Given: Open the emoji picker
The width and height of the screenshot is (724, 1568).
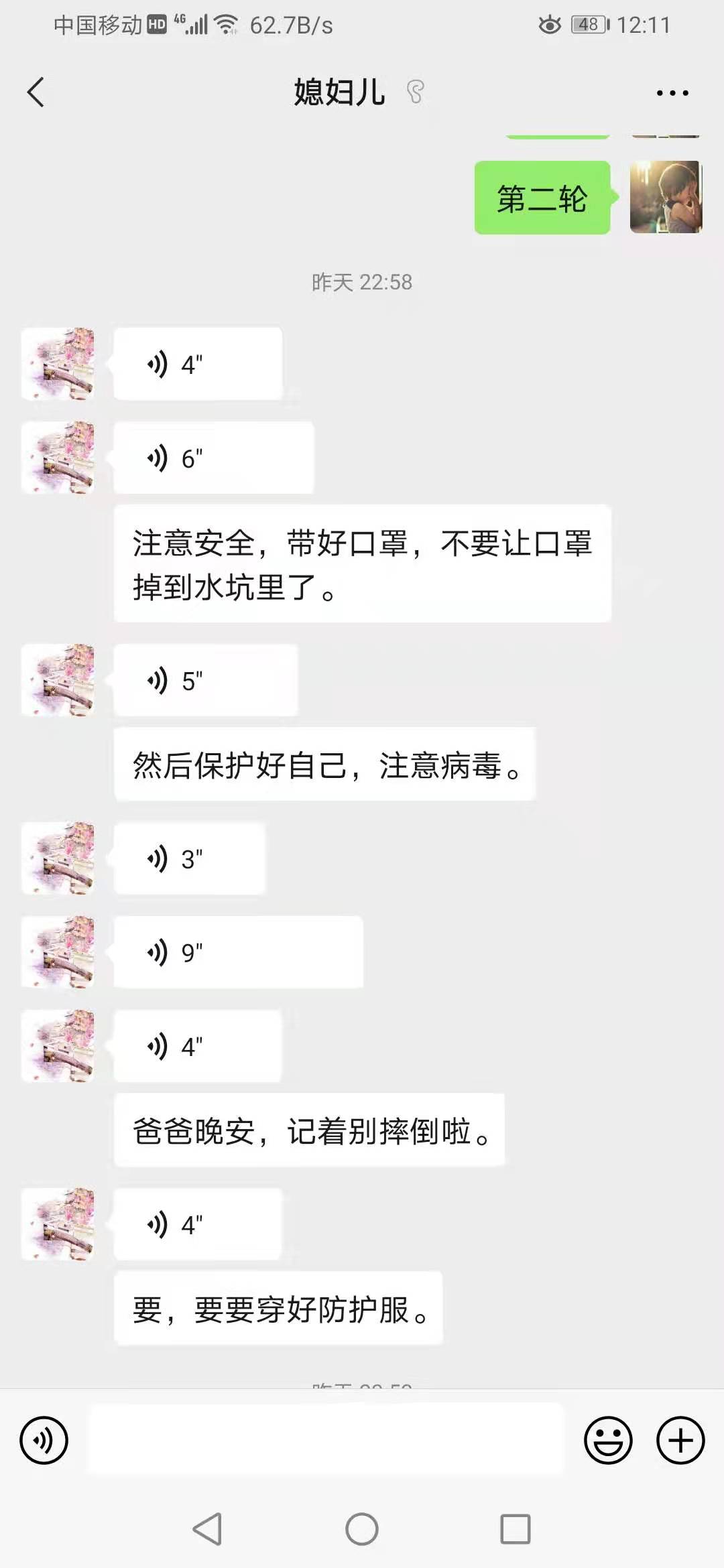Looking at the screenshot, I should (x=607, y=1440).
